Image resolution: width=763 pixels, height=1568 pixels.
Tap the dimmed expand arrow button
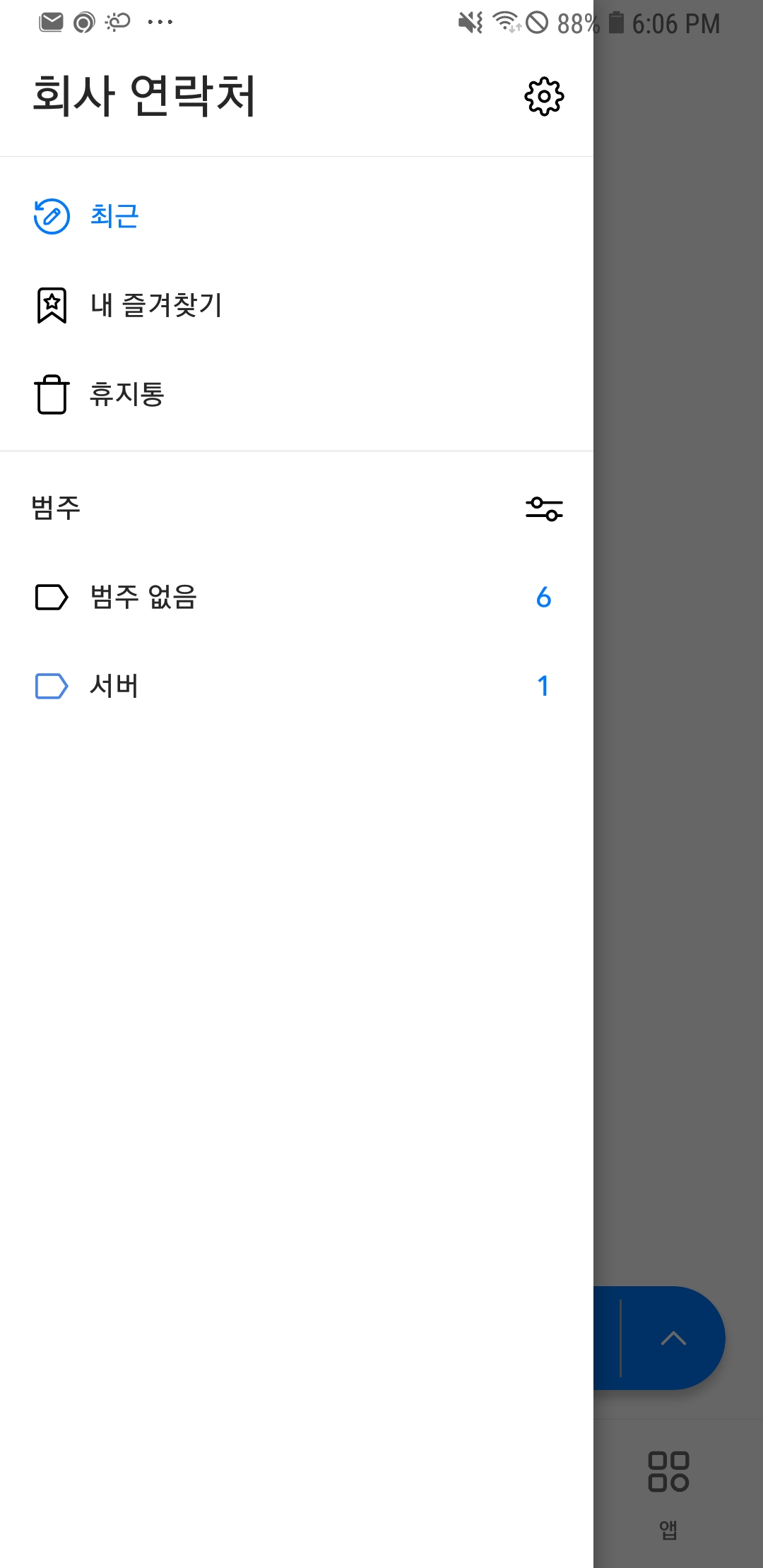(x=673, y=1338)
